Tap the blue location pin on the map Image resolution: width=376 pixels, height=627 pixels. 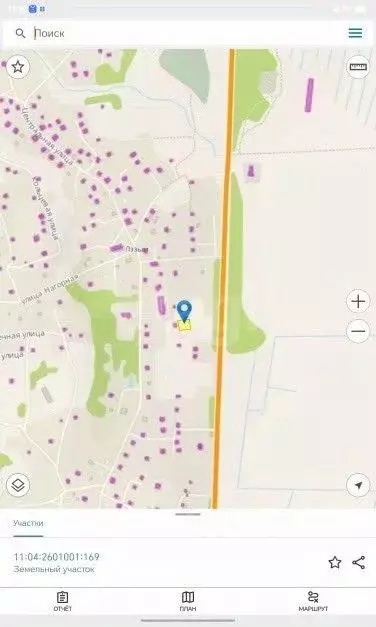pos(184,311)
